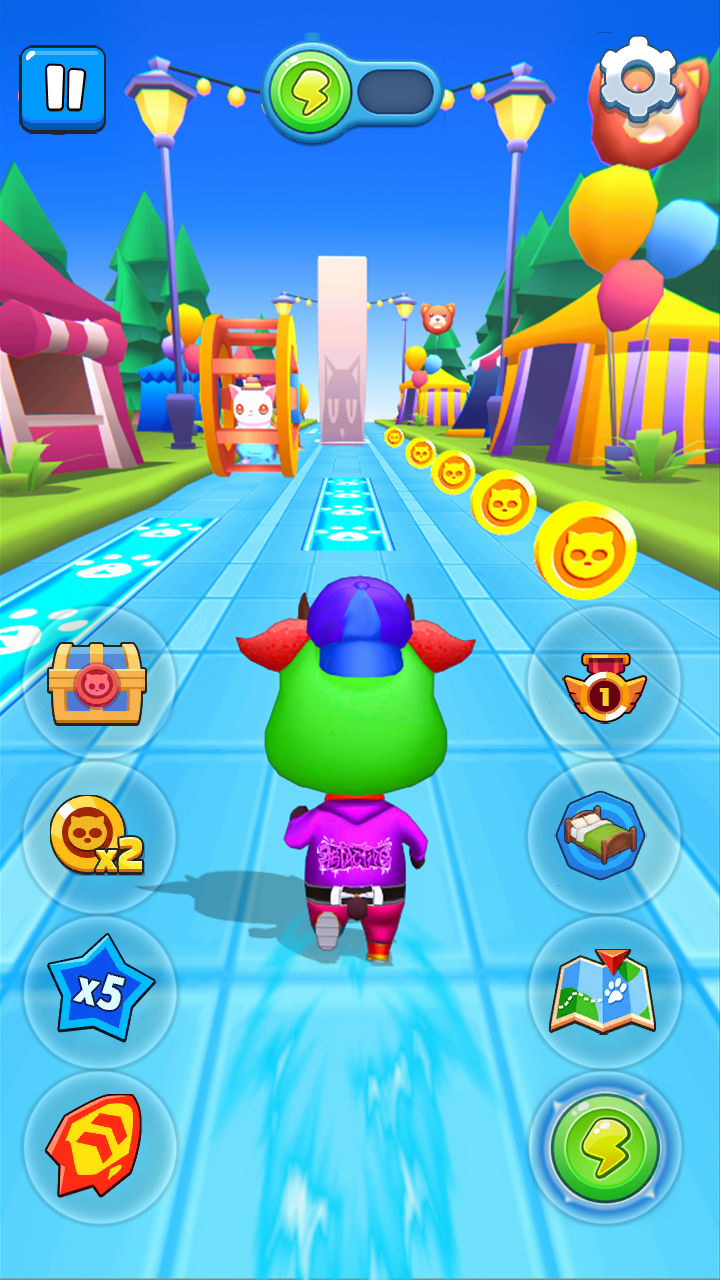Viewport: 720px width, 1280px height.
Task: Open the number one medal button
Action: pos(604,684)
